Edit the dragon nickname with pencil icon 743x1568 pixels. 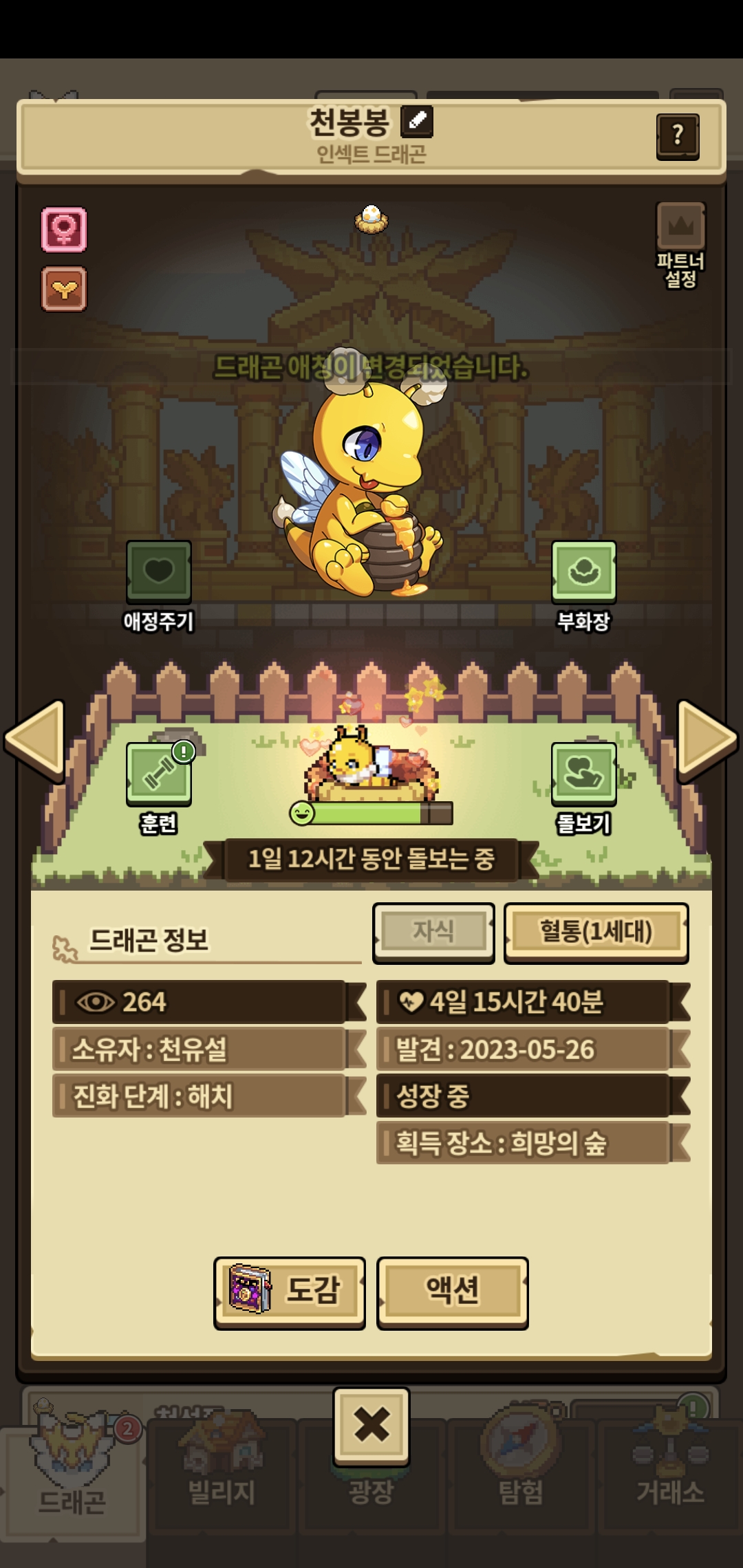tap(417, 121)
